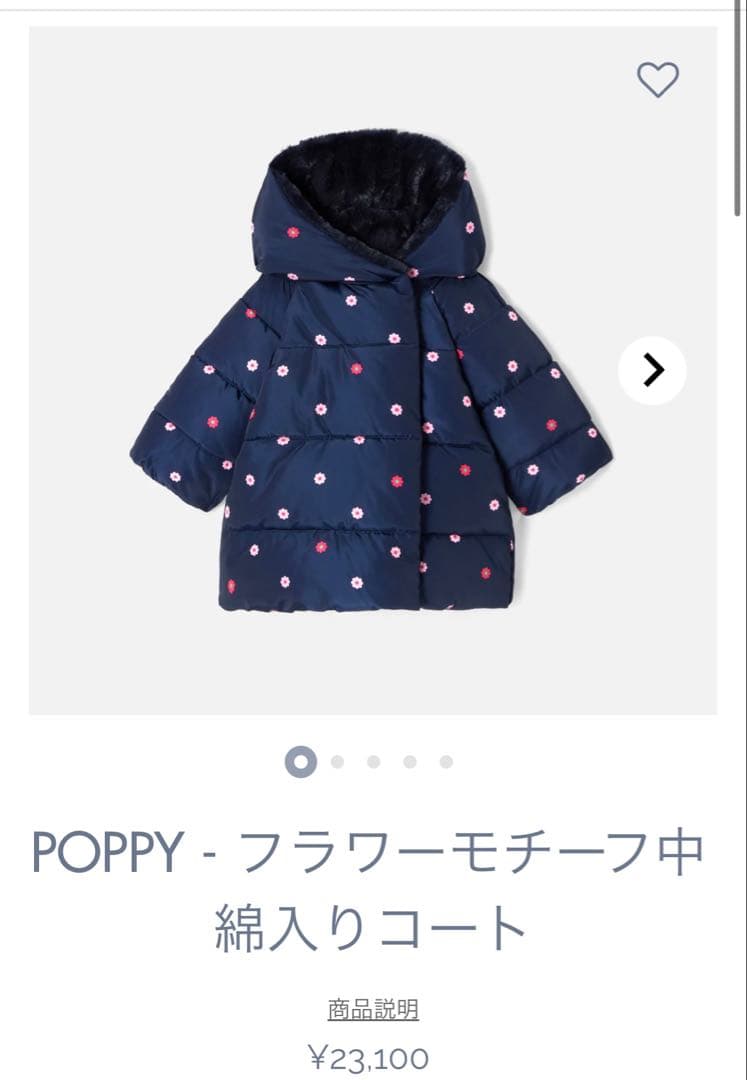Jump to the second image dot
The height and width of the screenshot is (1080, 747).
pos(337,762)
